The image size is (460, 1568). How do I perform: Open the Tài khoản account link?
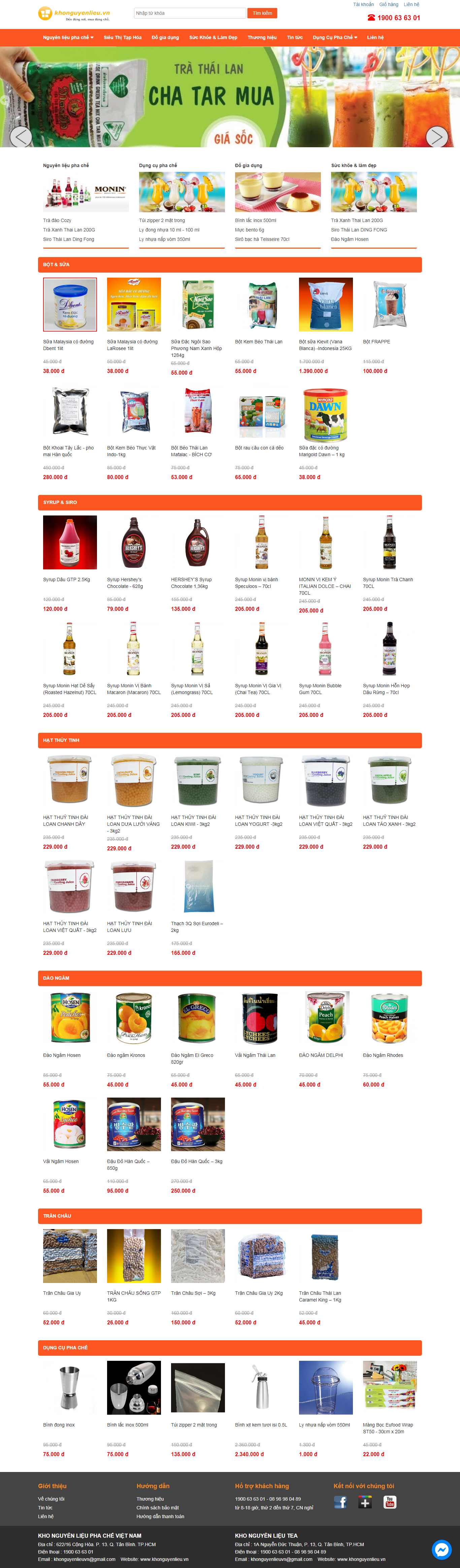[x=363, y=4]
